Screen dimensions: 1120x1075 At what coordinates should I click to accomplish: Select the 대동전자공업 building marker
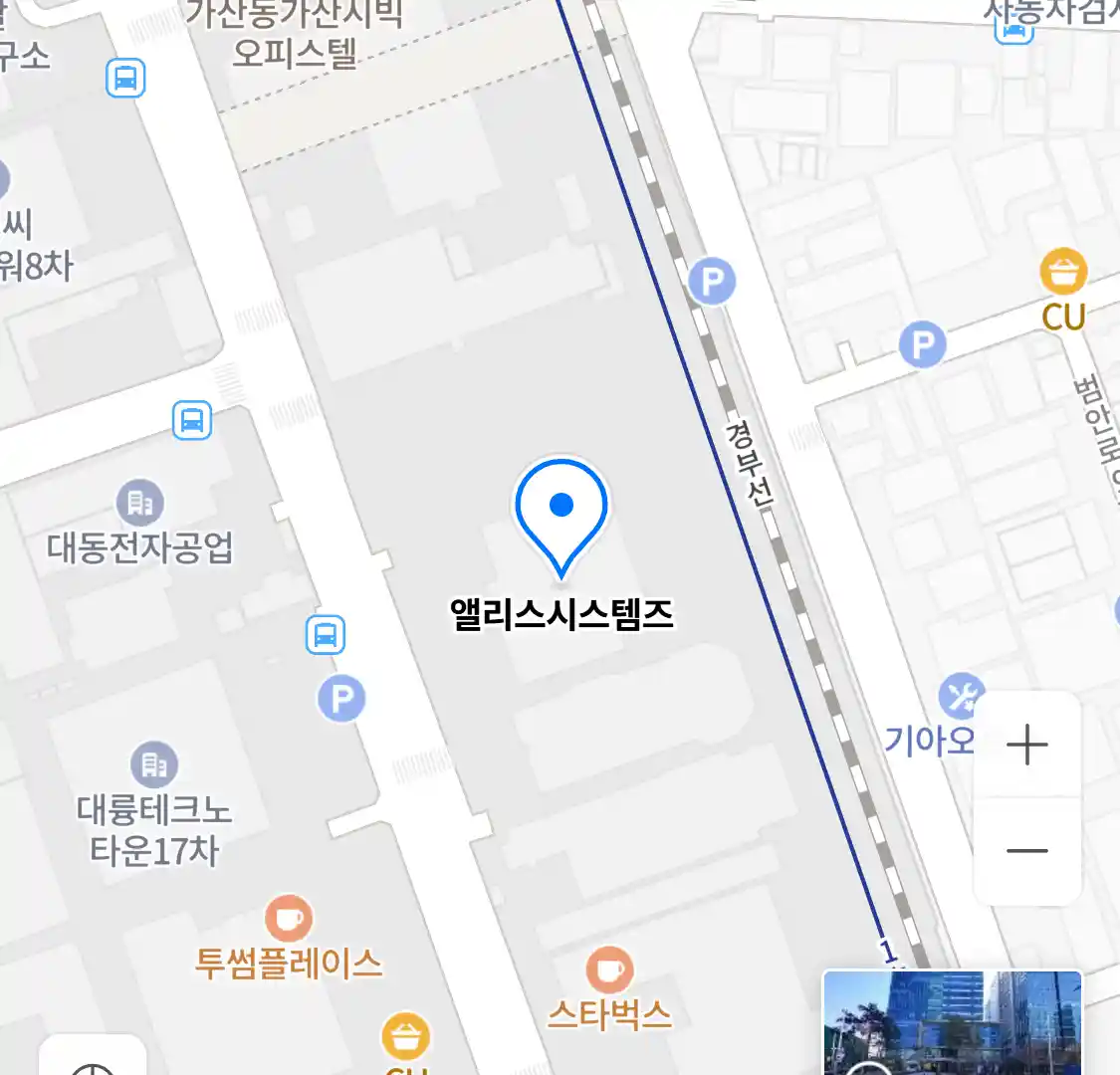point(140,504)
